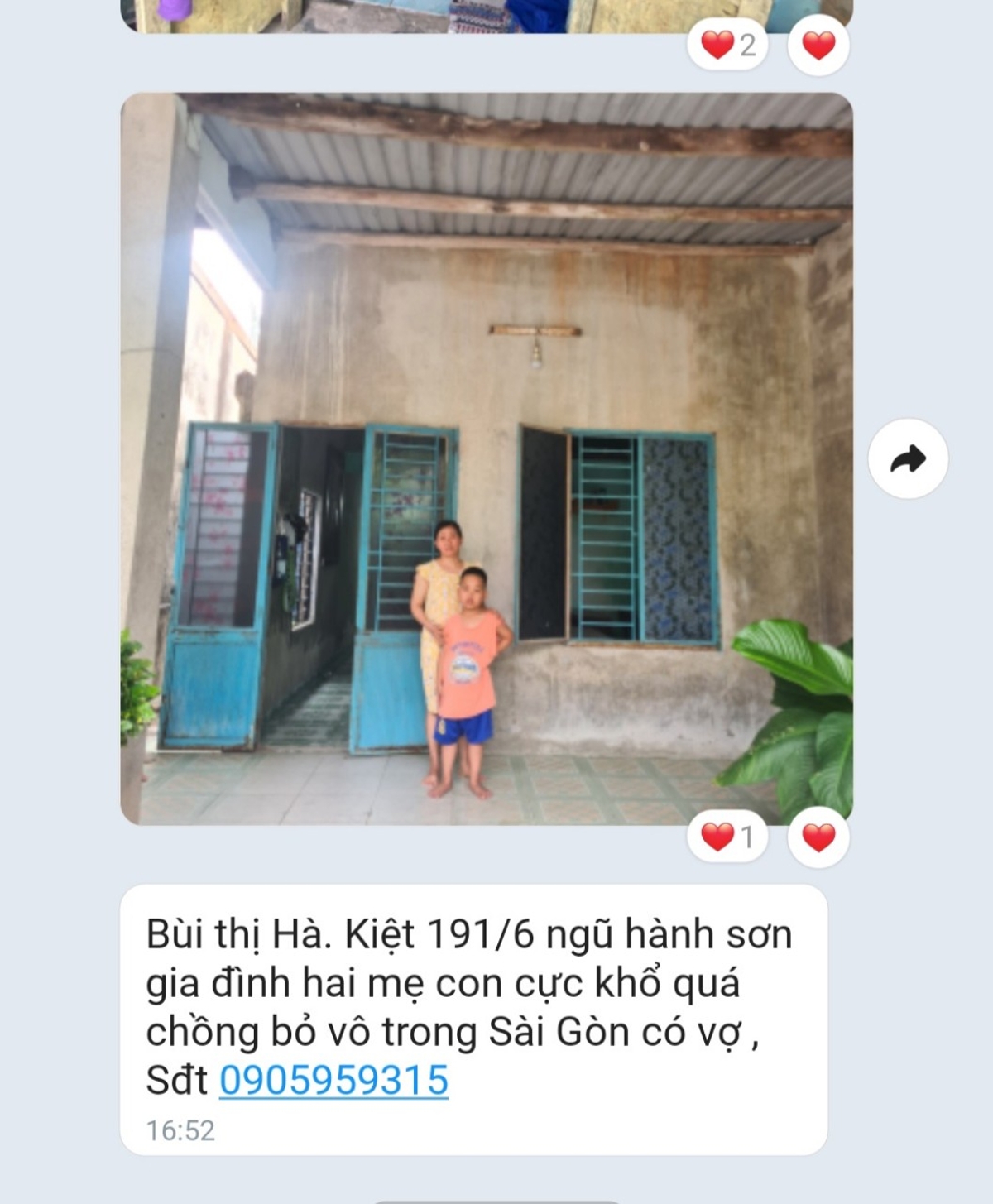
Task: Open the photo of mother and child
Action: 487,458
